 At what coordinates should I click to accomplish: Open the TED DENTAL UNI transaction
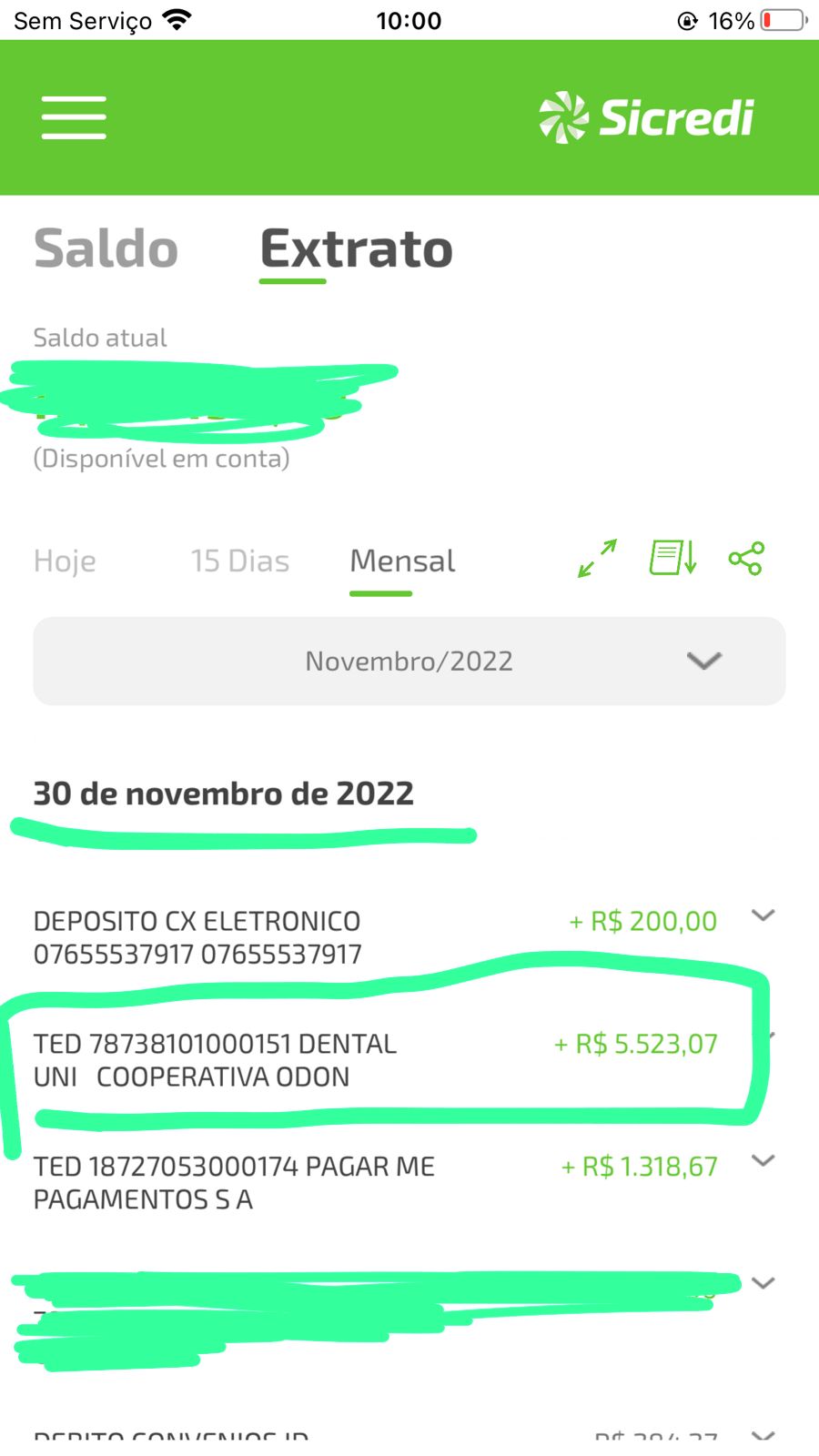375,1060
